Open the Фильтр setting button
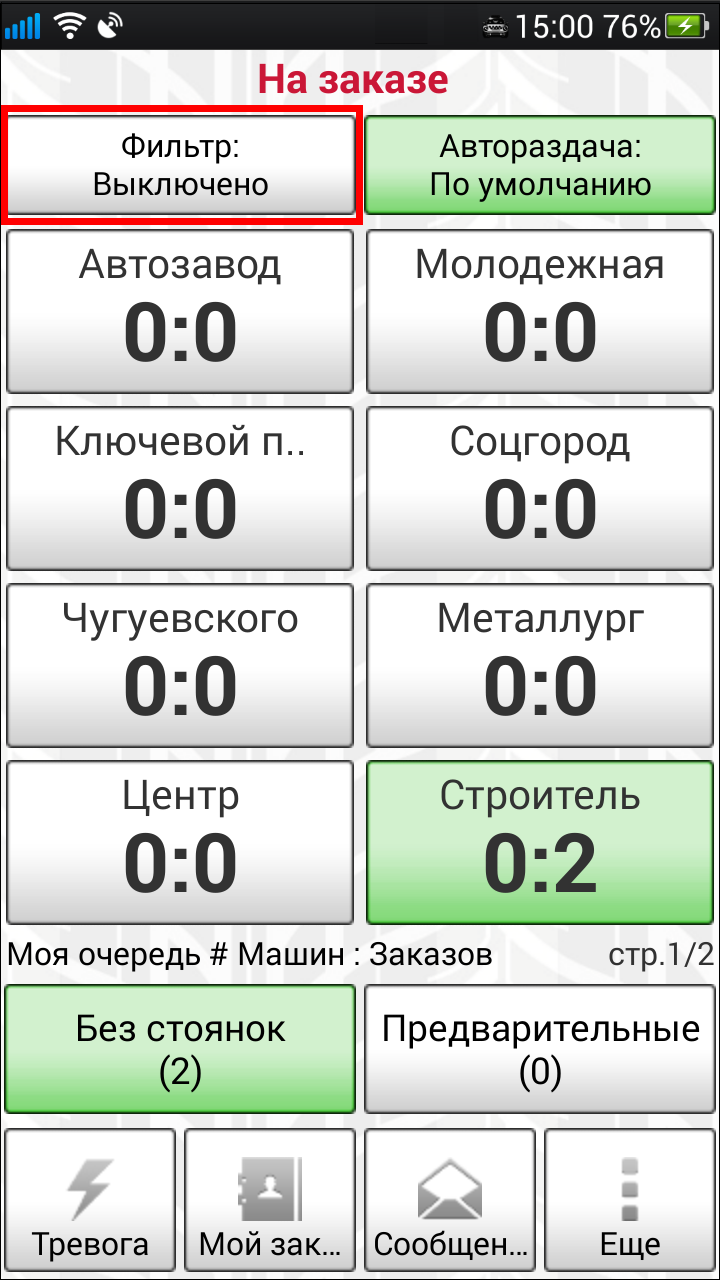This screenshot has width=720, height=1280. [181, 166]
